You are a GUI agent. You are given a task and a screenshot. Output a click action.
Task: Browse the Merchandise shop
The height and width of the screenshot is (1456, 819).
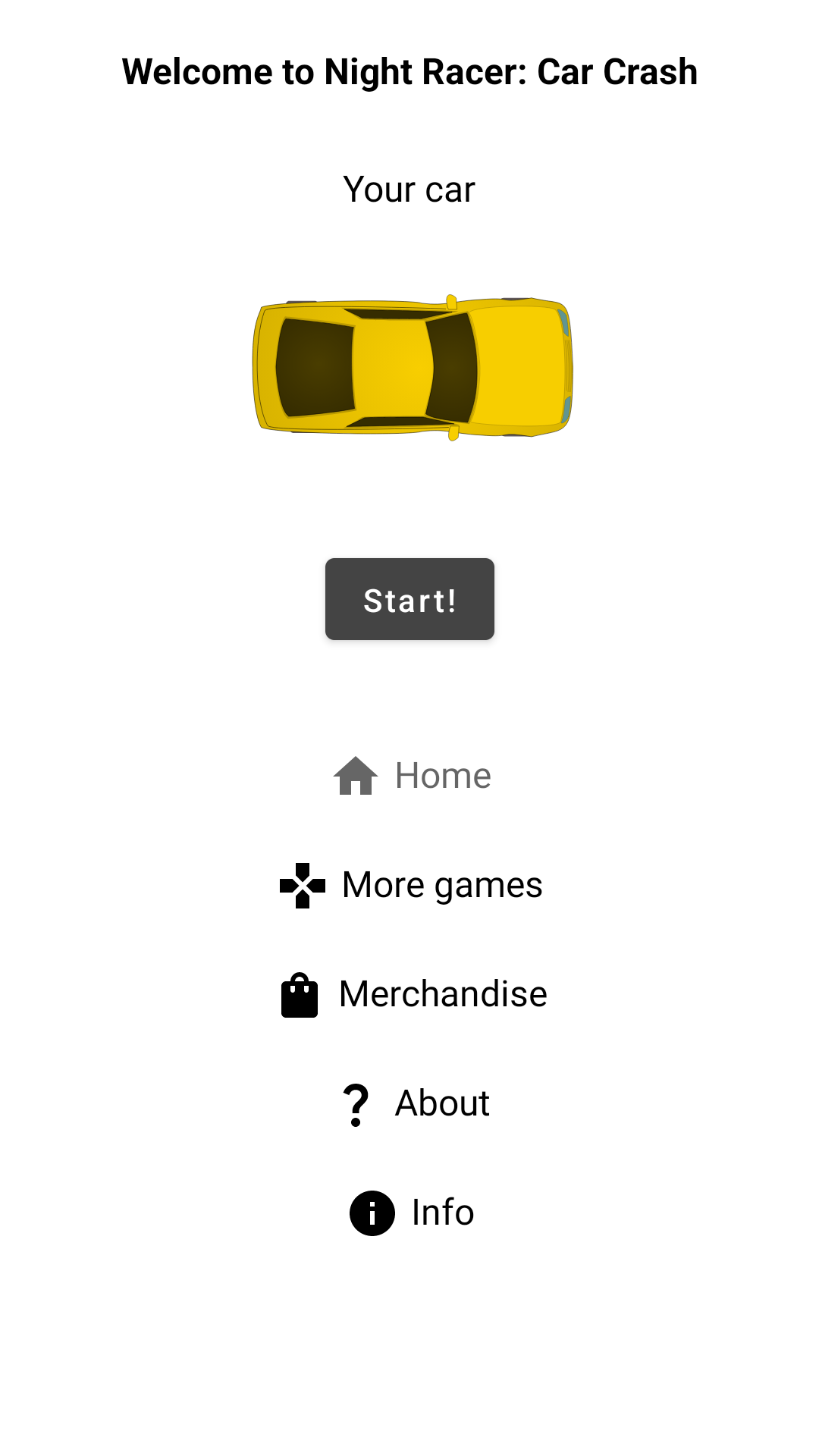(414, 994)
